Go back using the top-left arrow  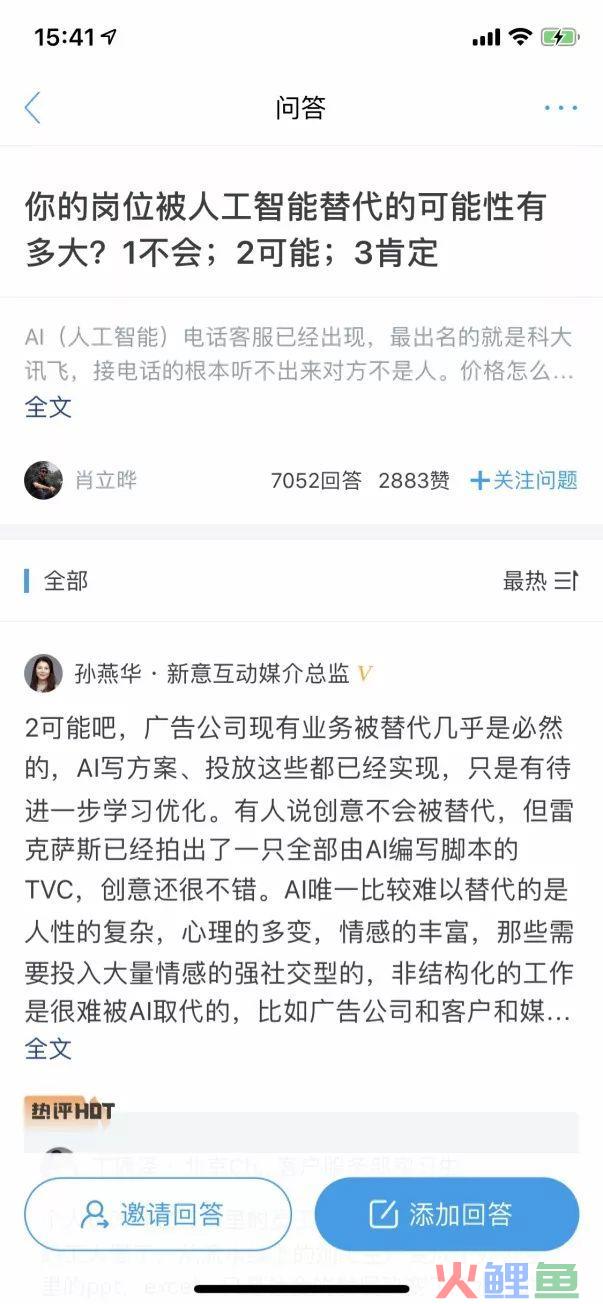(33, 107)
